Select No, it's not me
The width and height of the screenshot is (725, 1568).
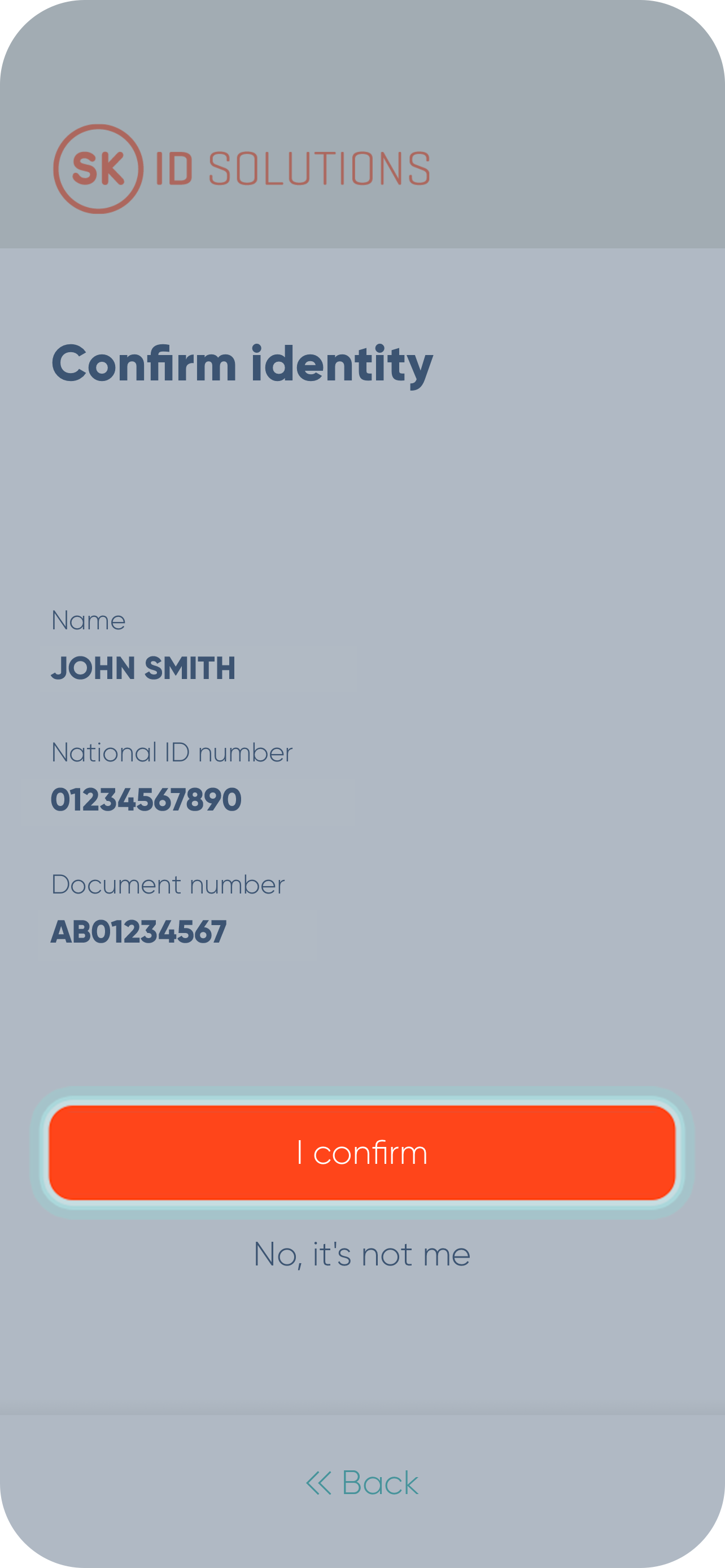coord(362,1255)
